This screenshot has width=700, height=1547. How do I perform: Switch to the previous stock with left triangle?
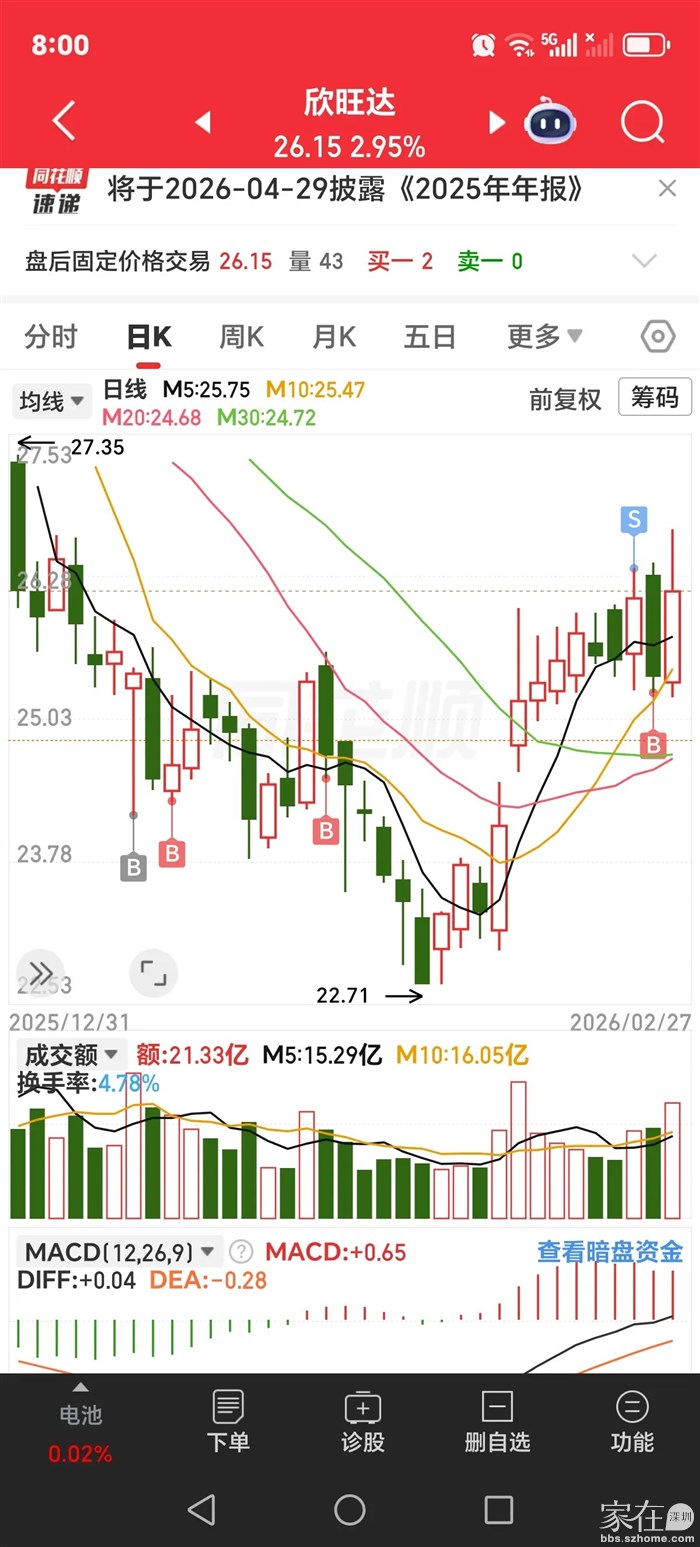(203, 123)
